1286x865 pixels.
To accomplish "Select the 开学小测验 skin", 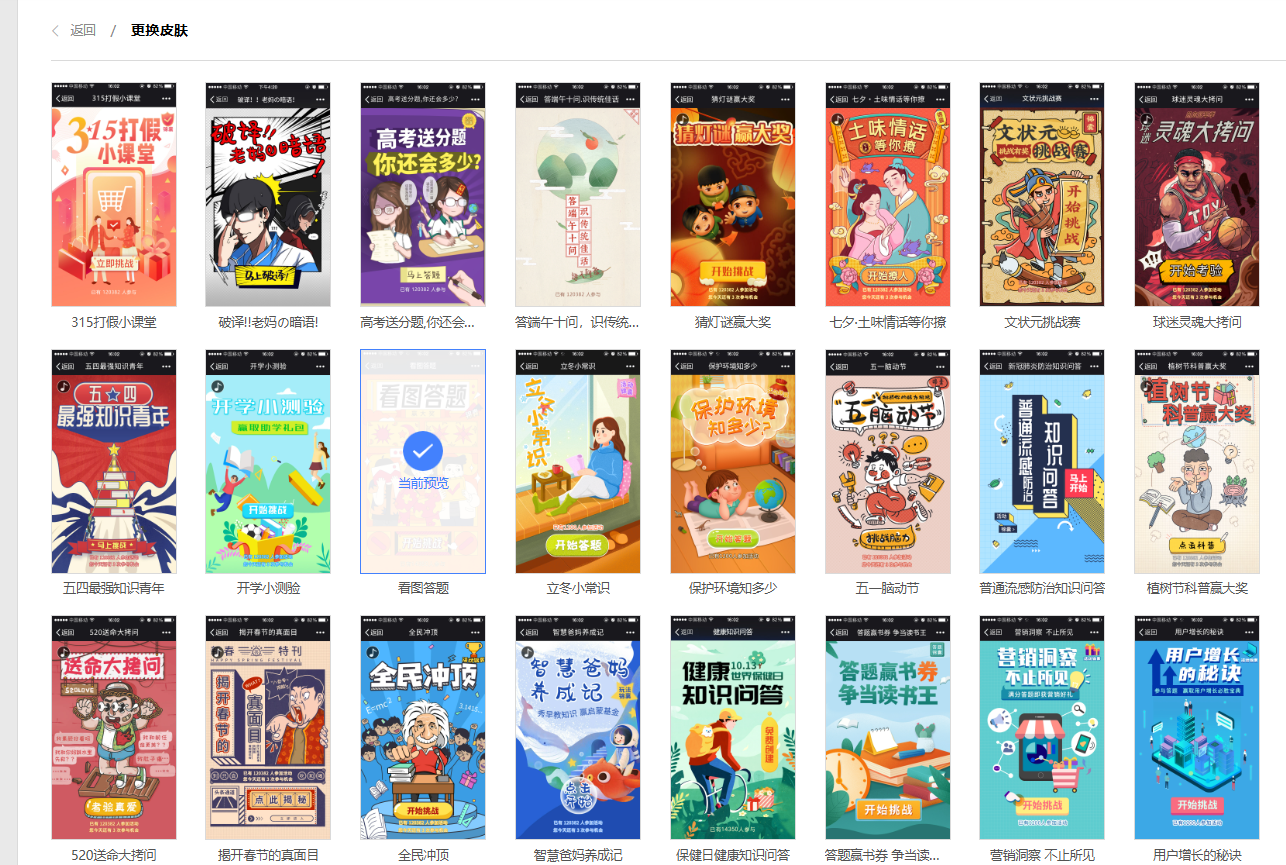I will pyautogui.click(x=268, y=461).
